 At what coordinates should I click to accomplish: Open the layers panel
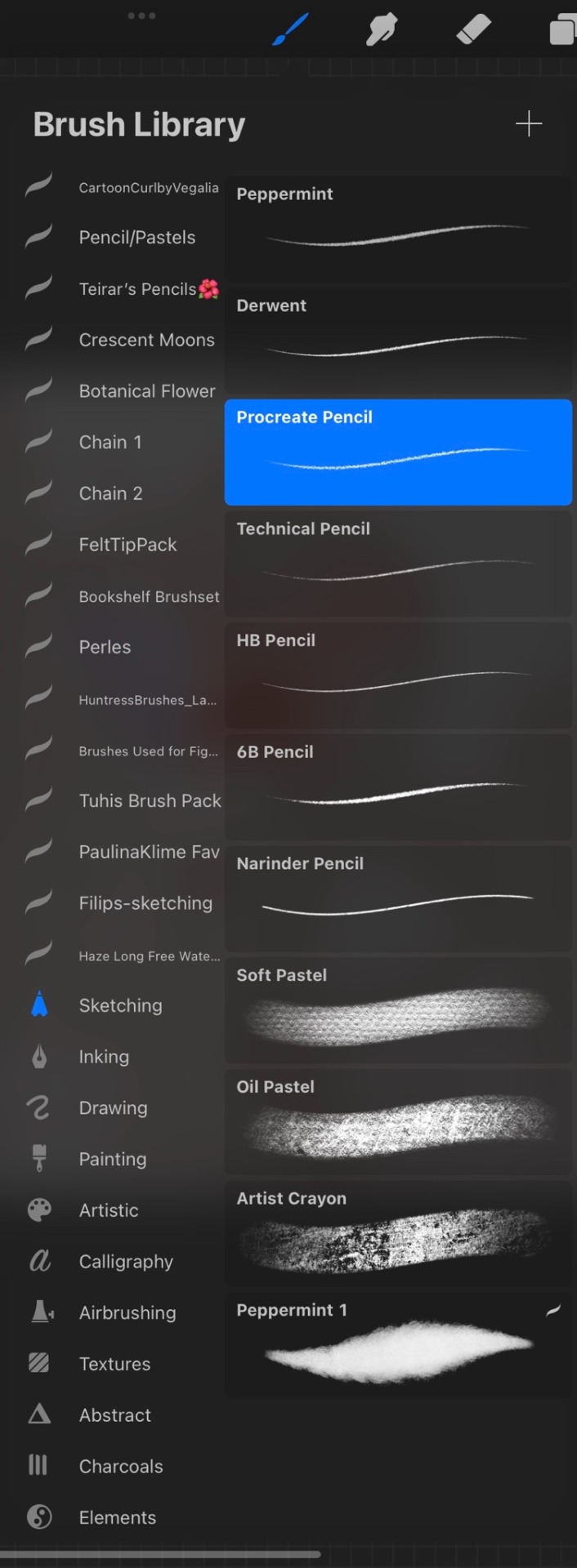tap(562, 31)
